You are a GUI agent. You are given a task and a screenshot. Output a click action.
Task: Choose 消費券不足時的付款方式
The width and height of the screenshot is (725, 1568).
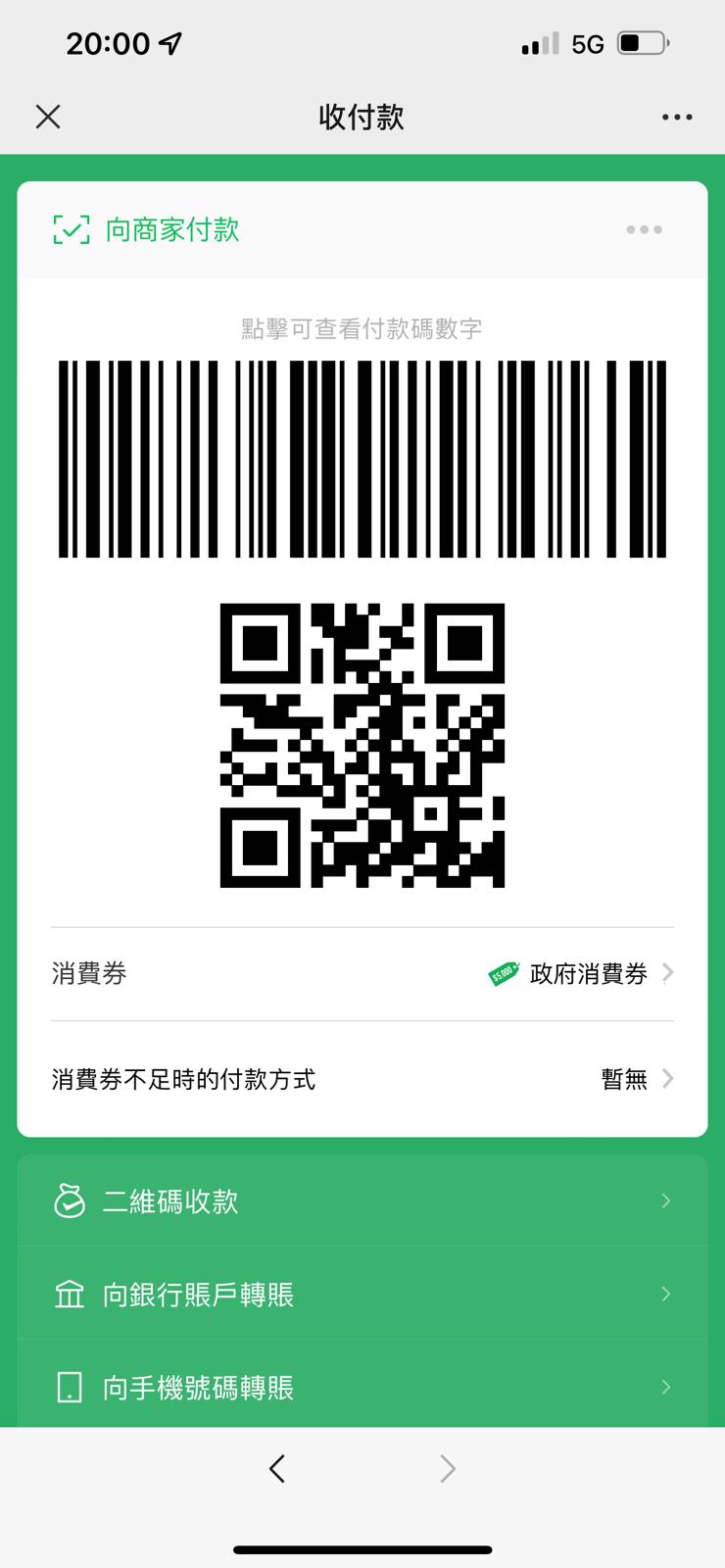(362, 1079)
